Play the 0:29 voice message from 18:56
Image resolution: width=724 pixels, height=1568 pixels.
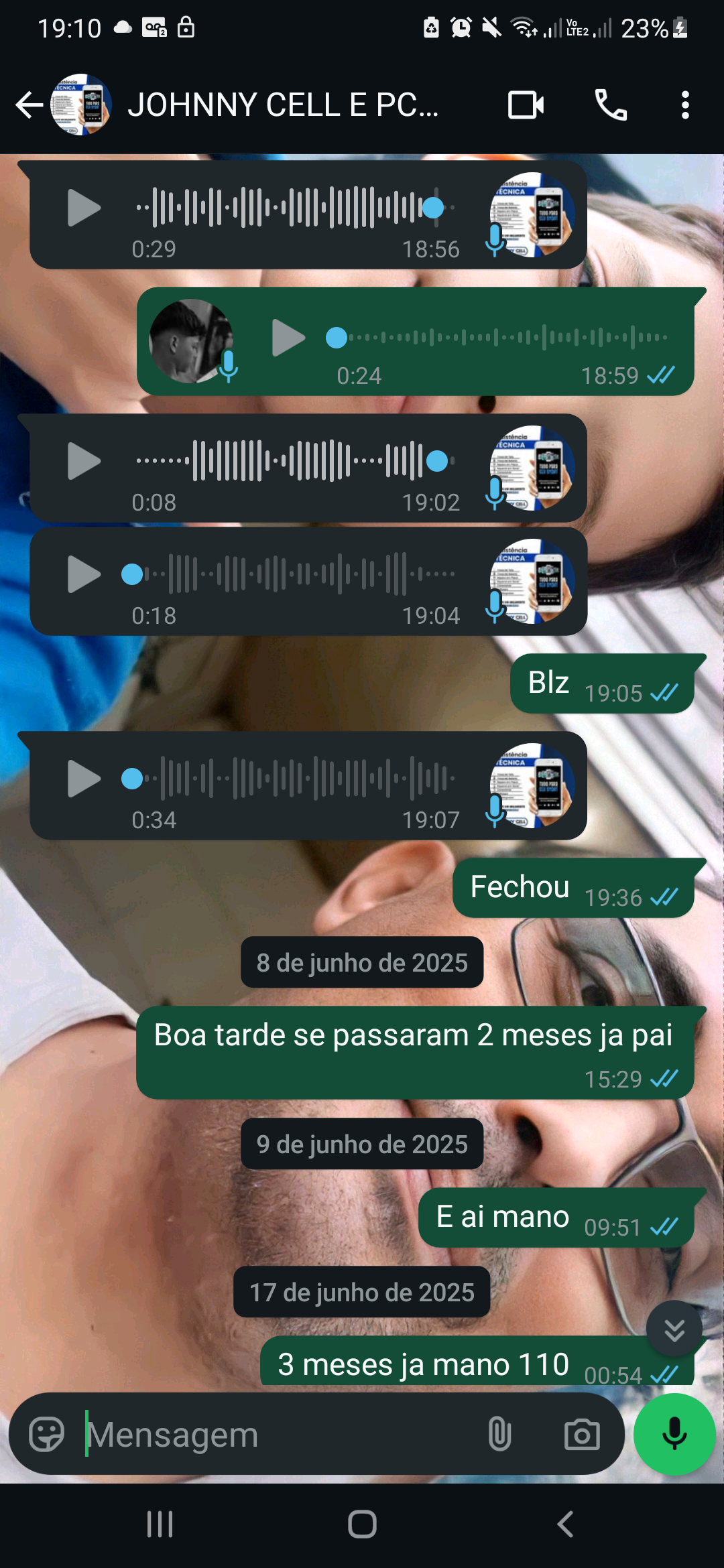84,208
